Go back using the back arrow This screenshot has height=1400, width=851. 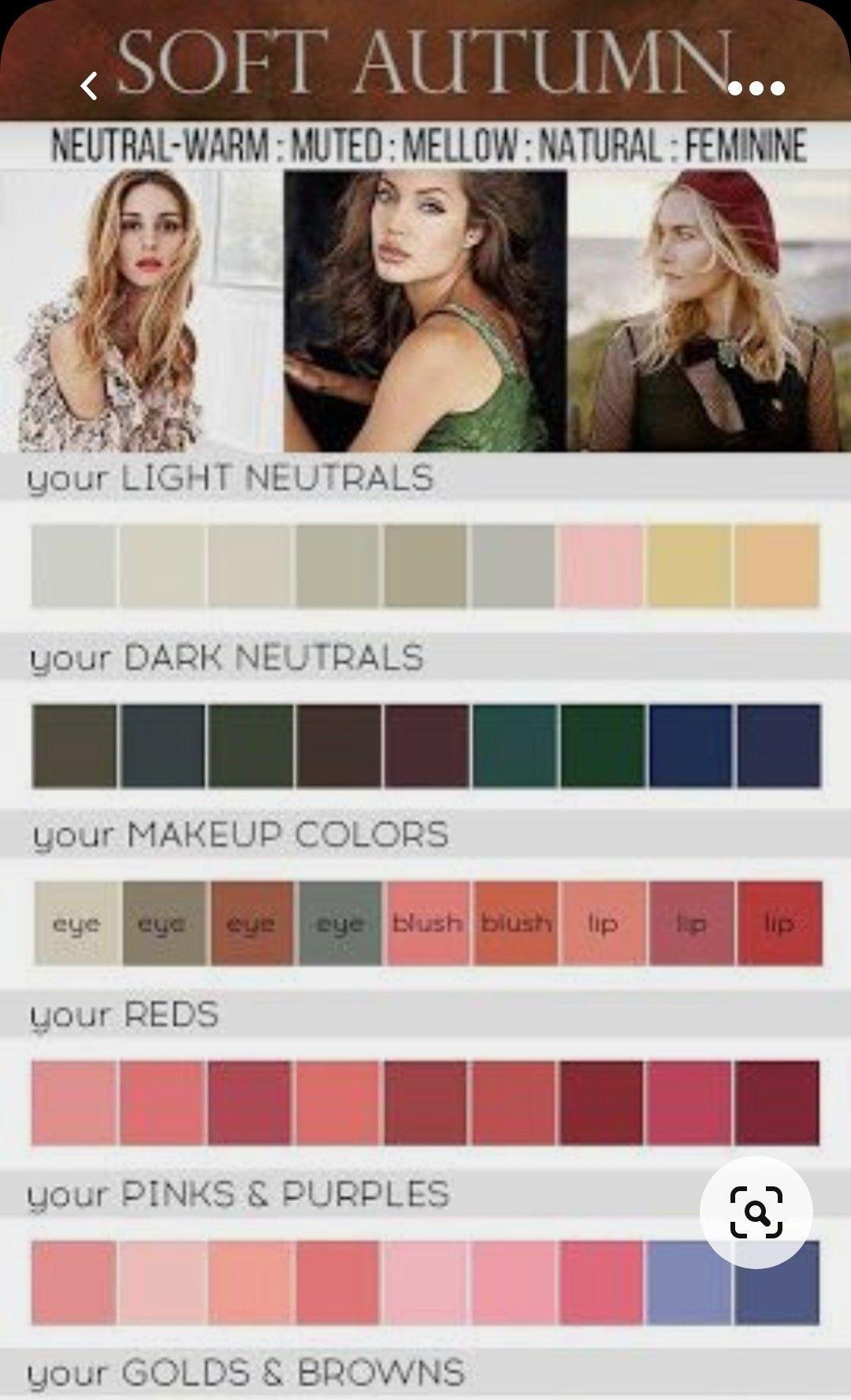click(89, 86)
